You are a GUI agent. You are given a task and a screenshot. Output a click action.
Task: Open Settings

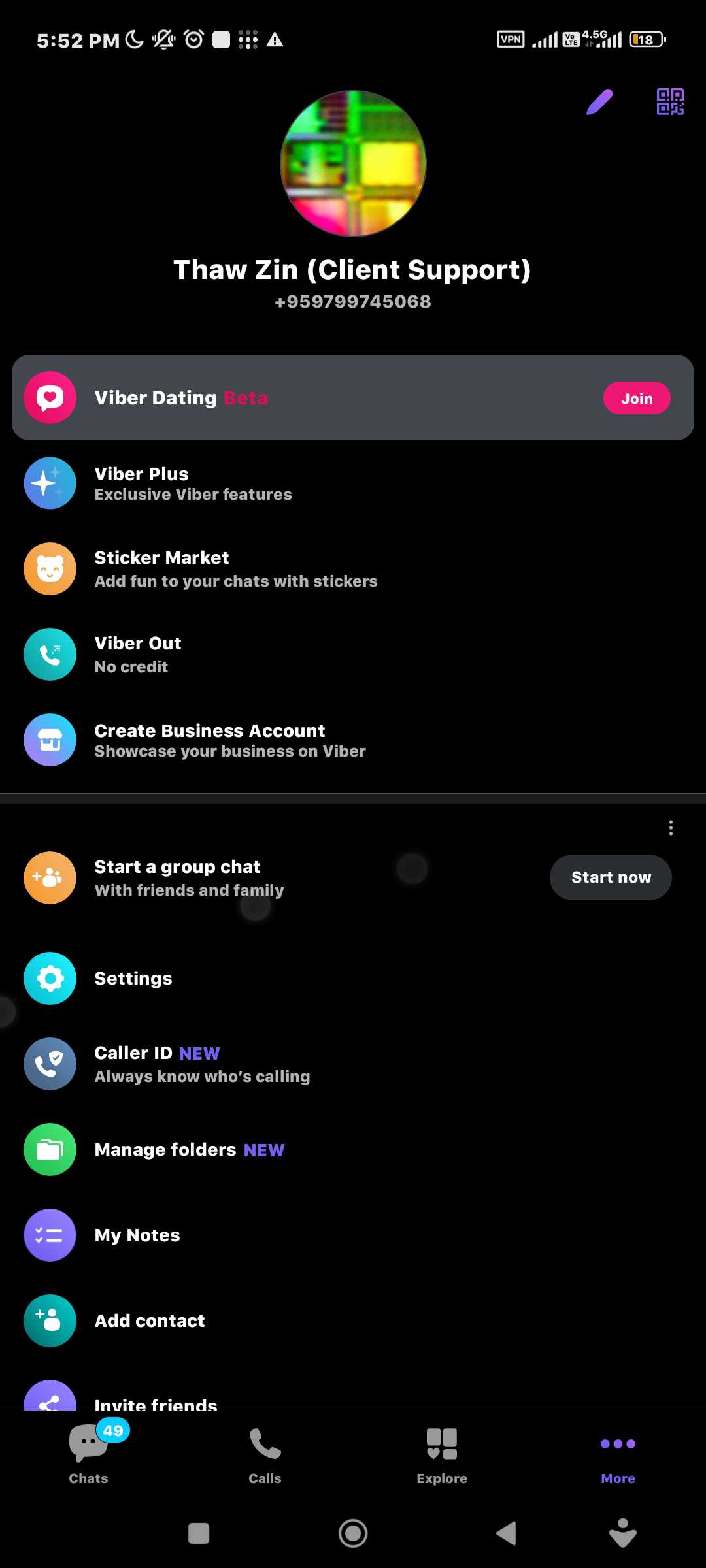pyautogui.click(x=353, y=978)
